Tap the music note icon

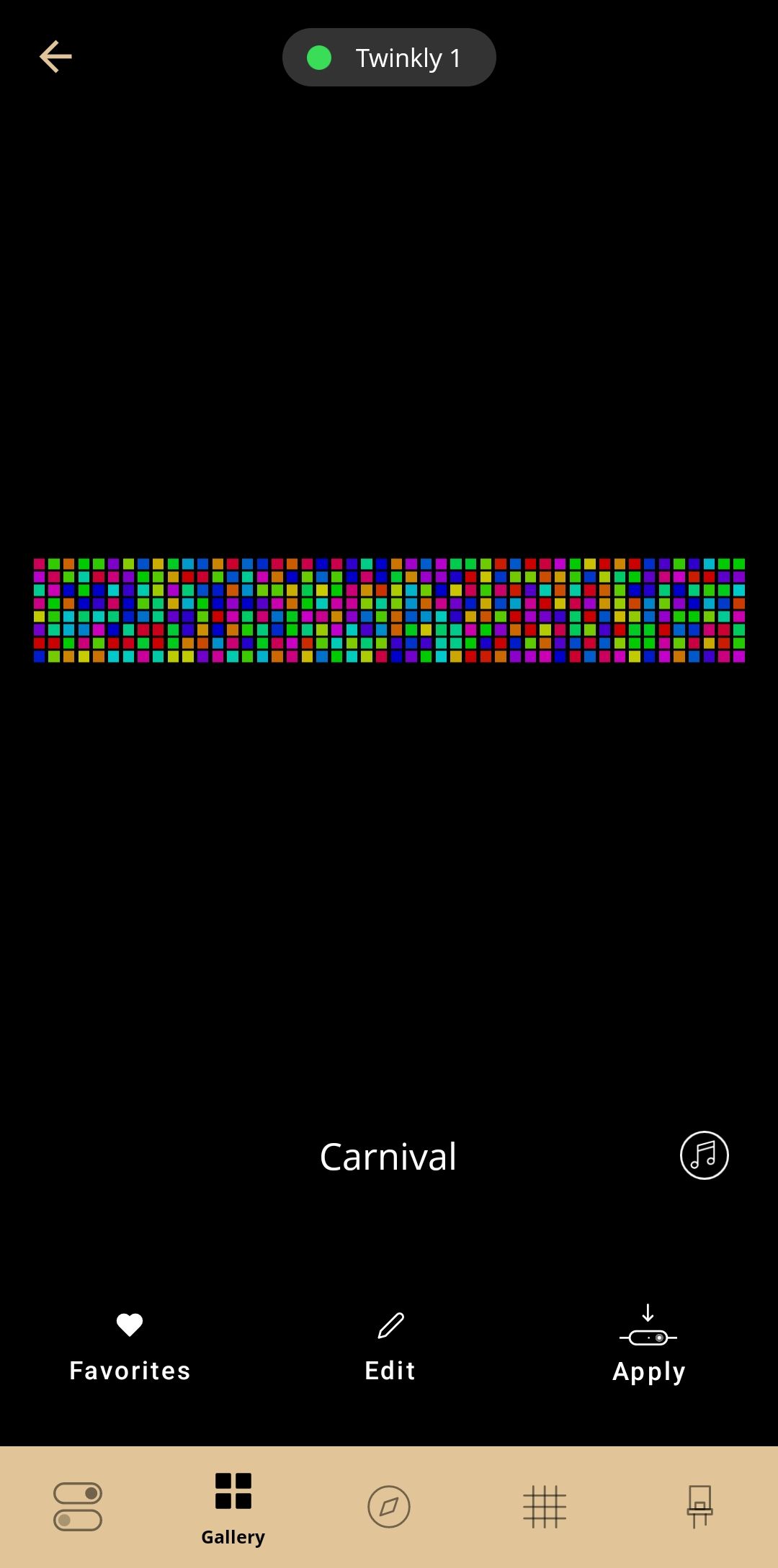point(704,1155)
